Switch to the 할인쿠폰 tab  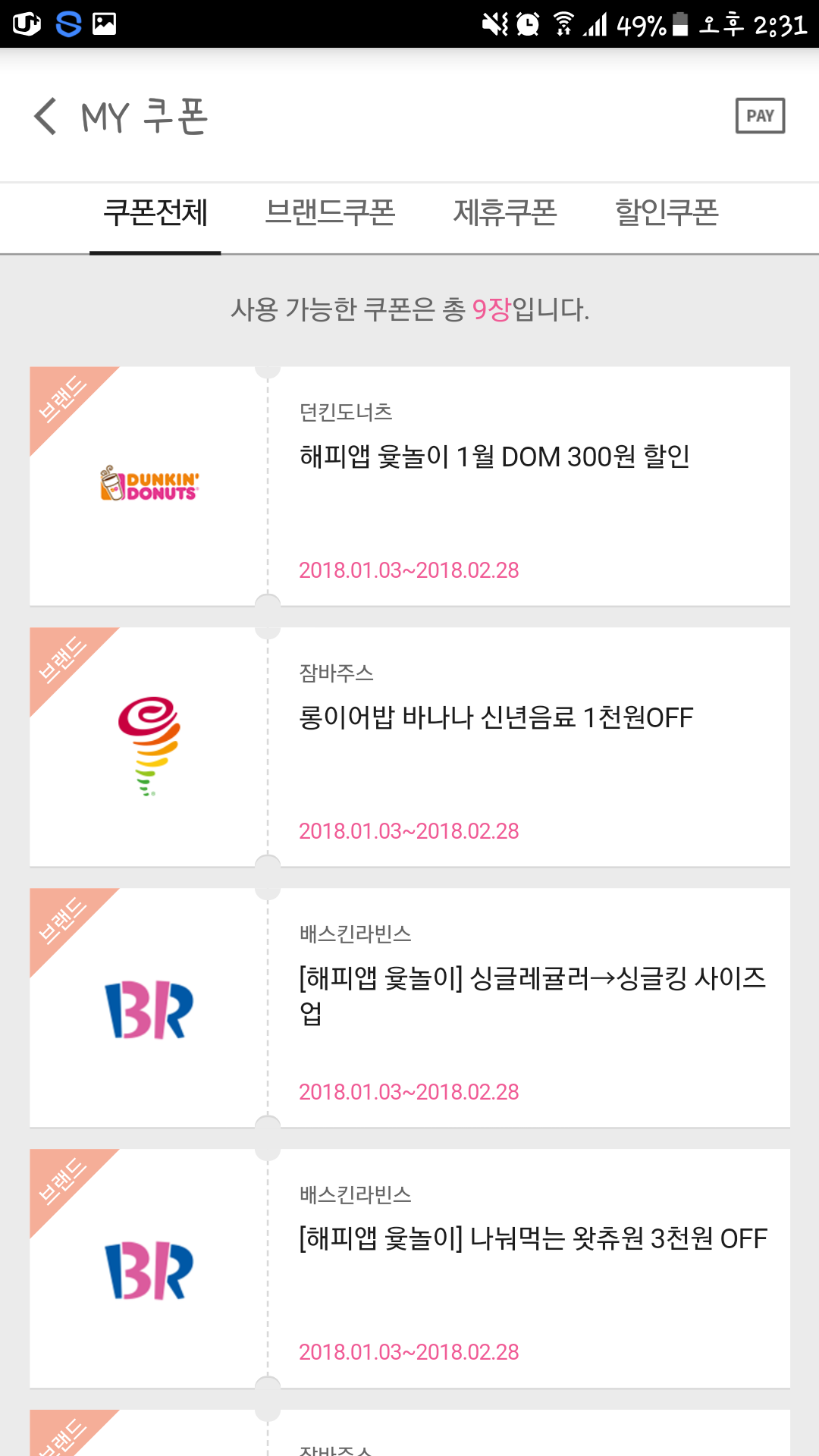point(667,213)
